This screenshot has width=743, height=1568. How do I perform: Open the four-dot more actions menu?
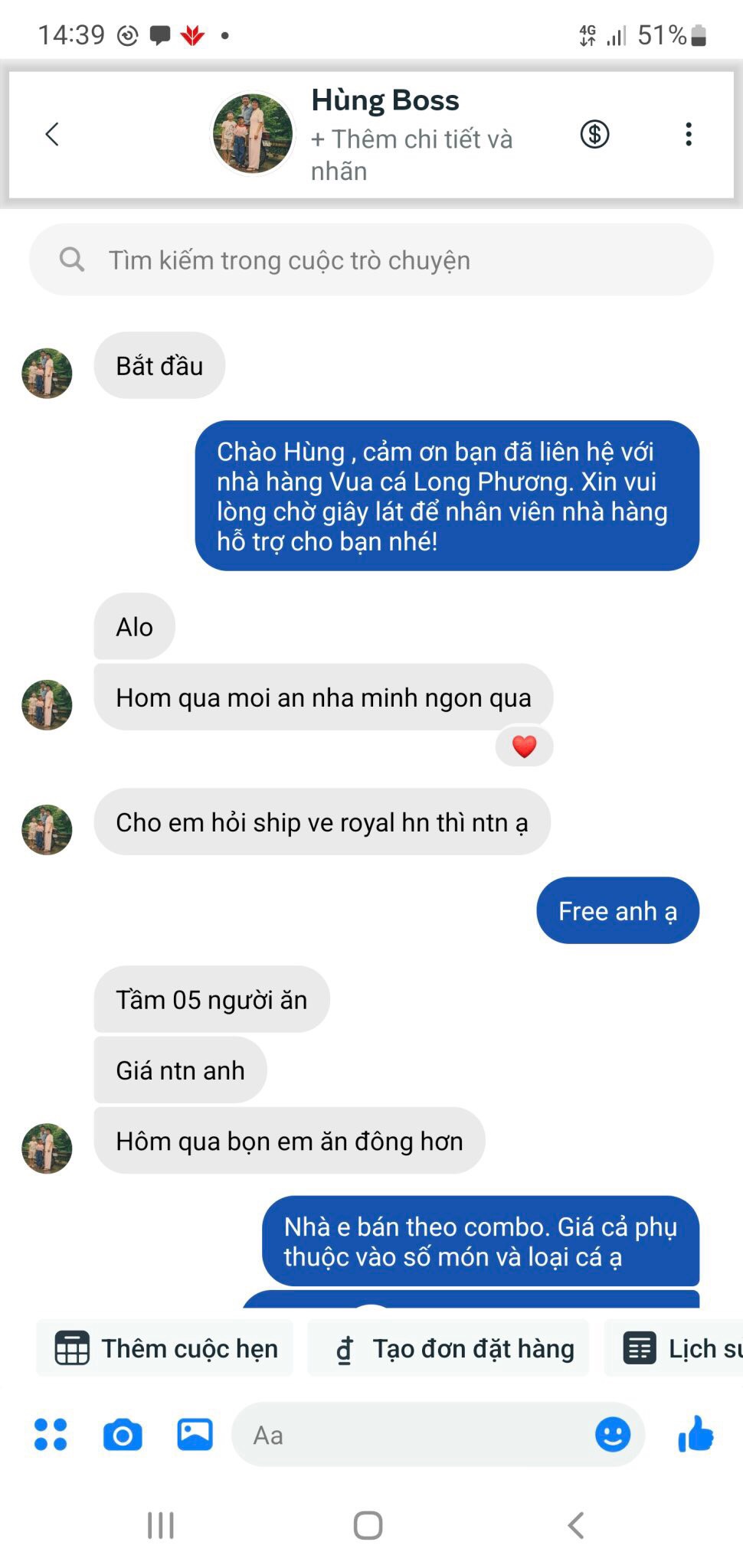(51, 1434)
